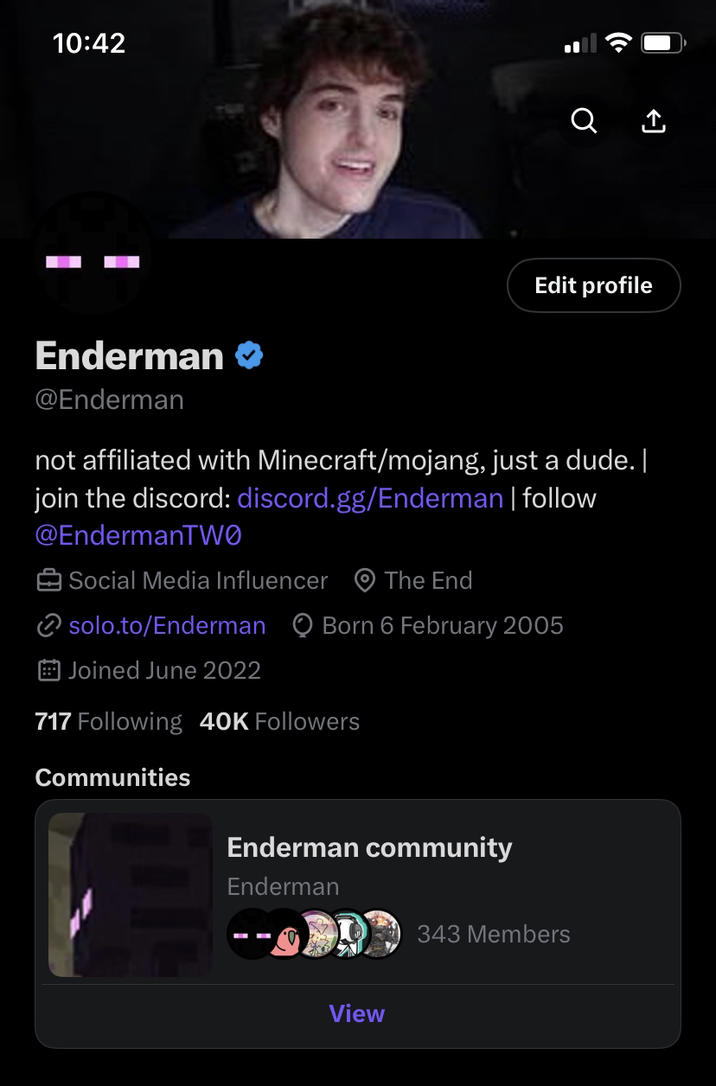Open the profile avatar picture
The image size is (716, 1086).
(x=92, y=258)
